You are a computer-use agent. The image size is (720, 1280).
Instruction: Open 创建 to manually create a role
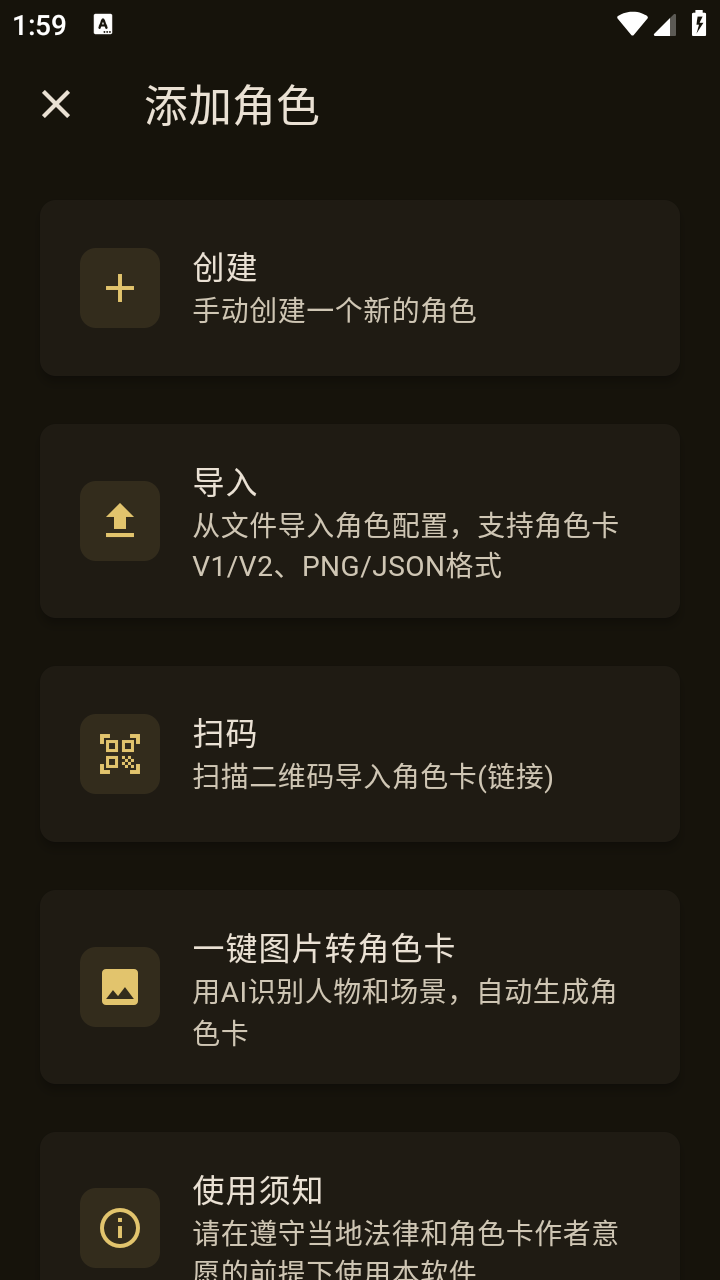click(360, 288)
